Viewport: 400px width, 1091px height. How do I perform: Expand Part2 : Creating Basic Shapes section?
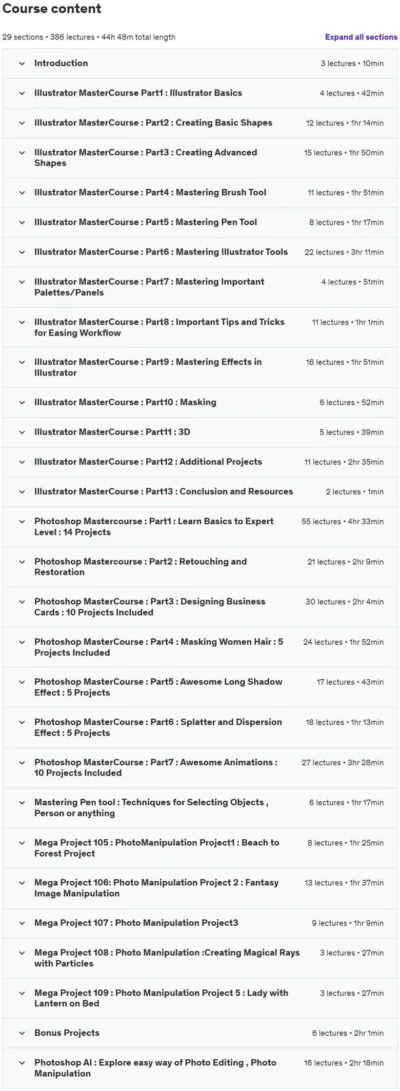[x=200, y=122]
